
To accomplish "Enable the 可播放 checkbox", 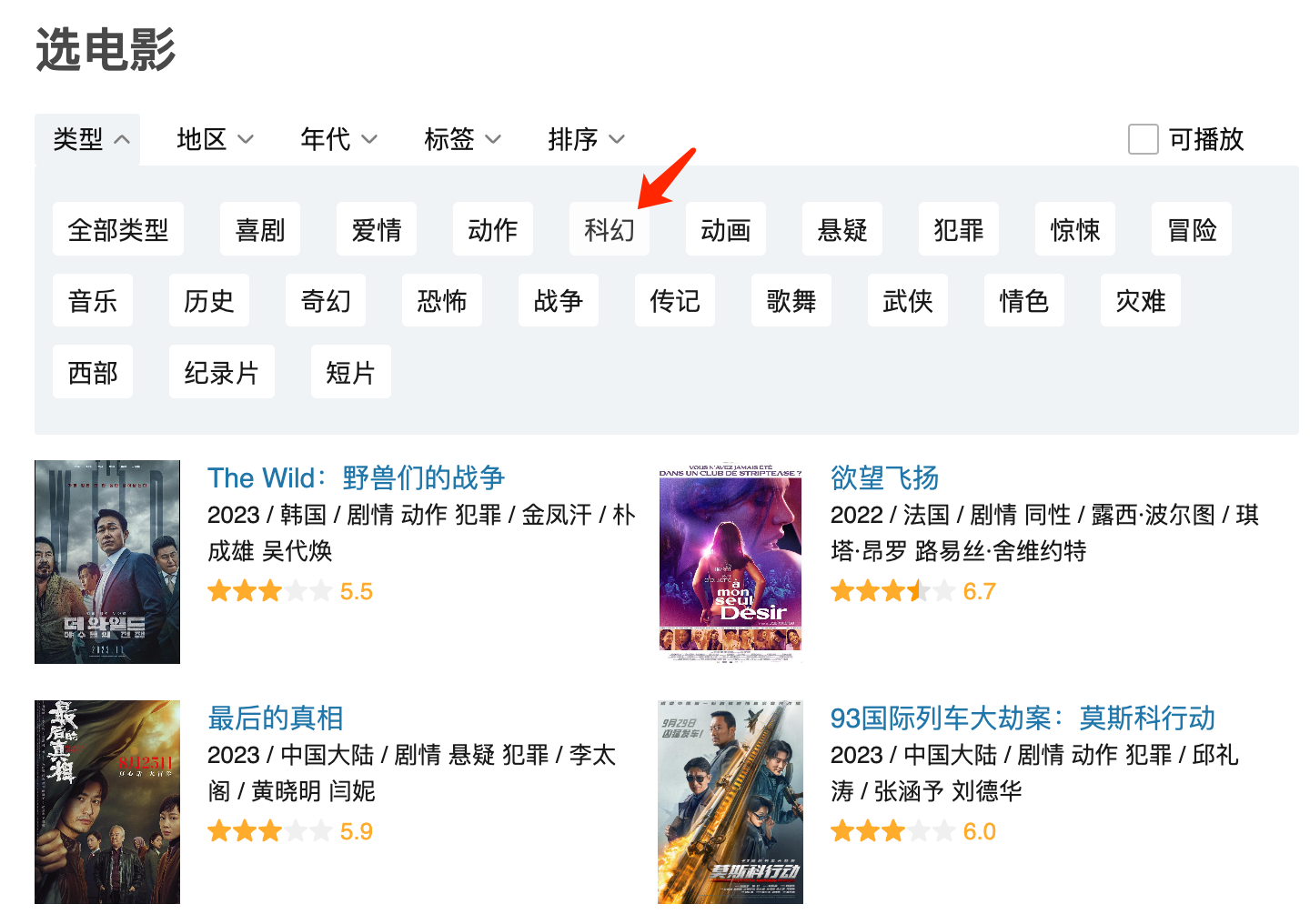I will click(1143, 139).
